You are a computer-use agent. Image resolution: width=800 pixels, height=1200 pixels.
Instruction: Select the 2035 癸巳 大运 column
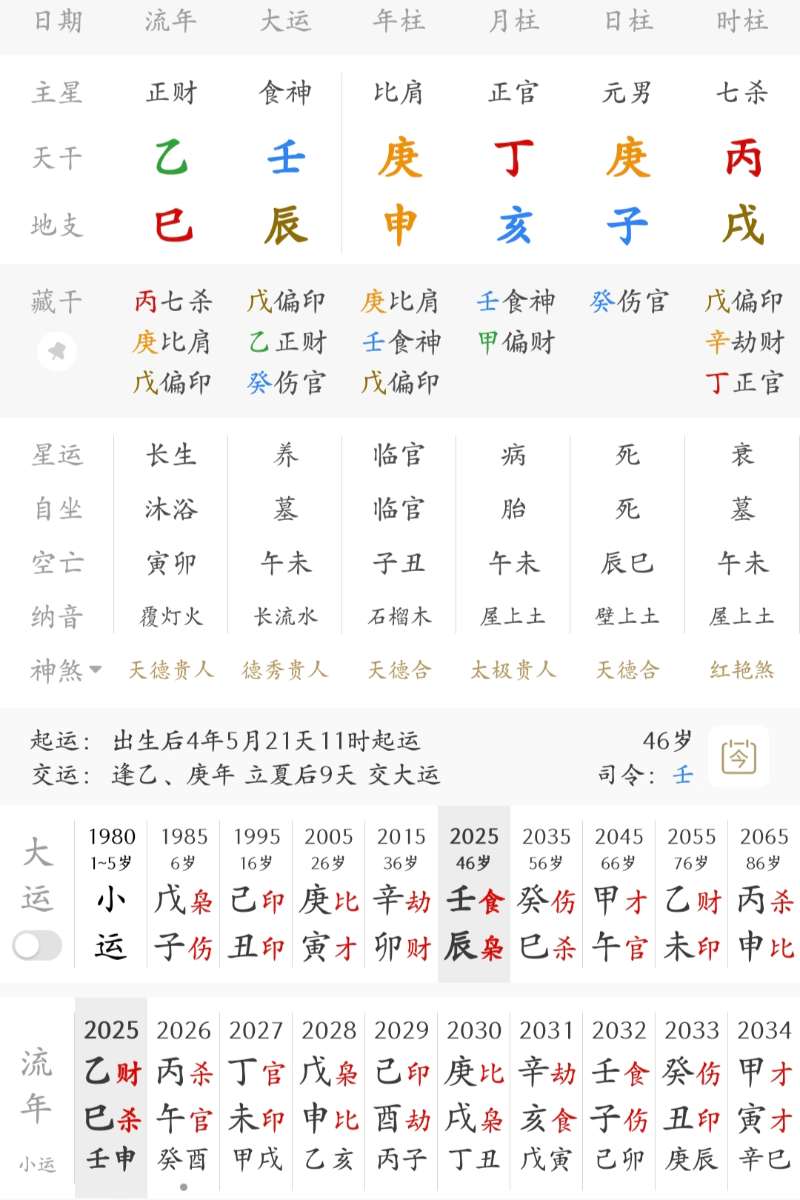[547, 895]
